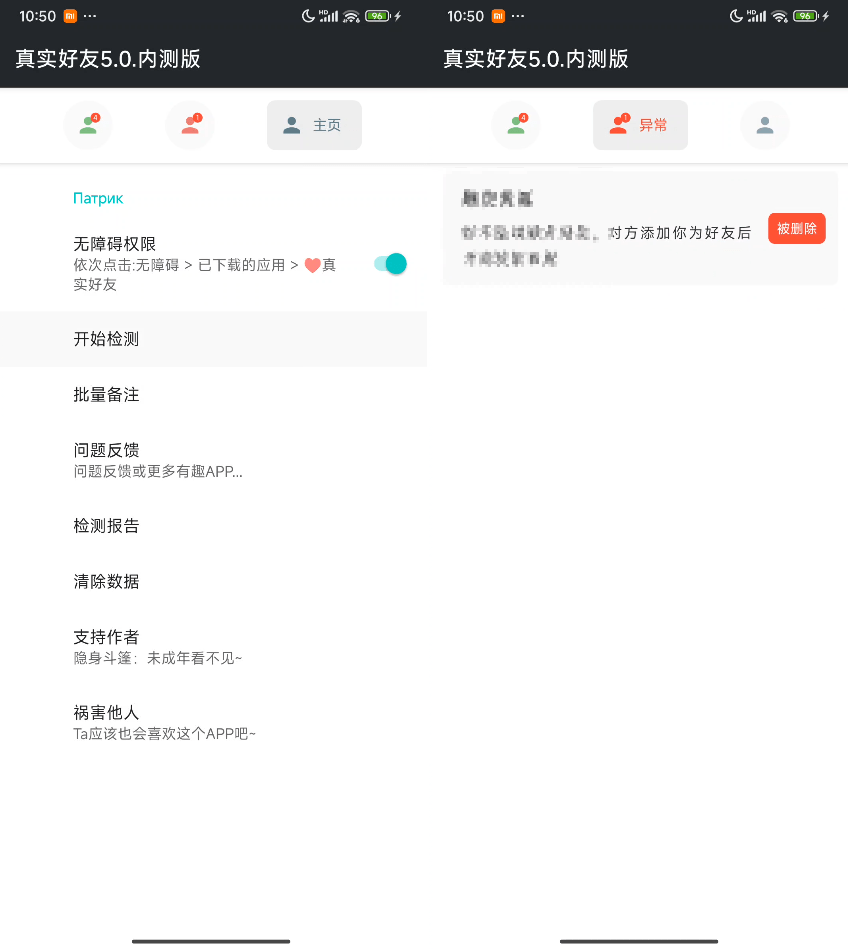Open 批量备注 batch remarks

105,394
